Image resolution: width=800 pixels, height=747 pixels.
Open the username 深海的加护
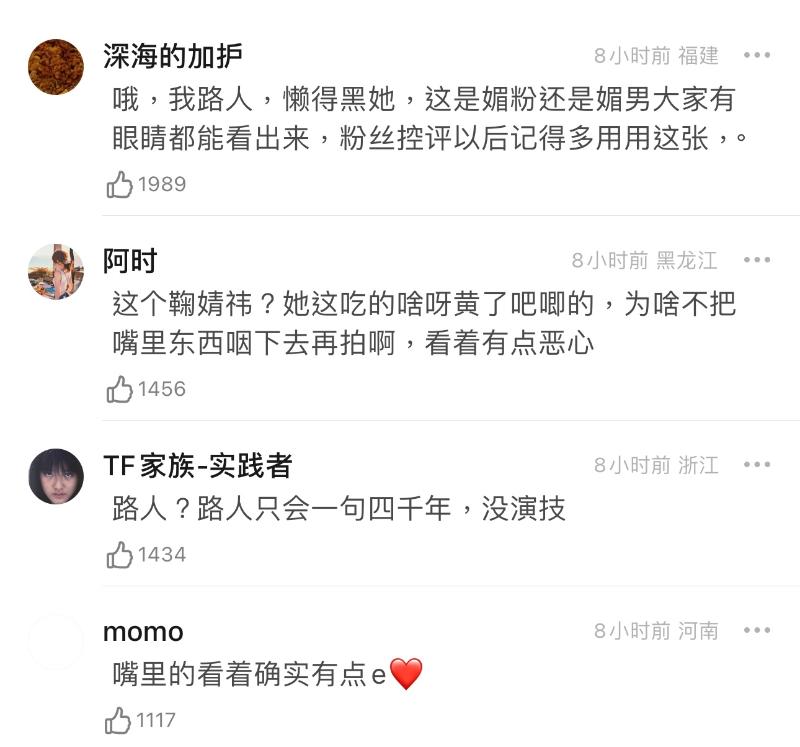pyautogui.click(x=173, y=56)
